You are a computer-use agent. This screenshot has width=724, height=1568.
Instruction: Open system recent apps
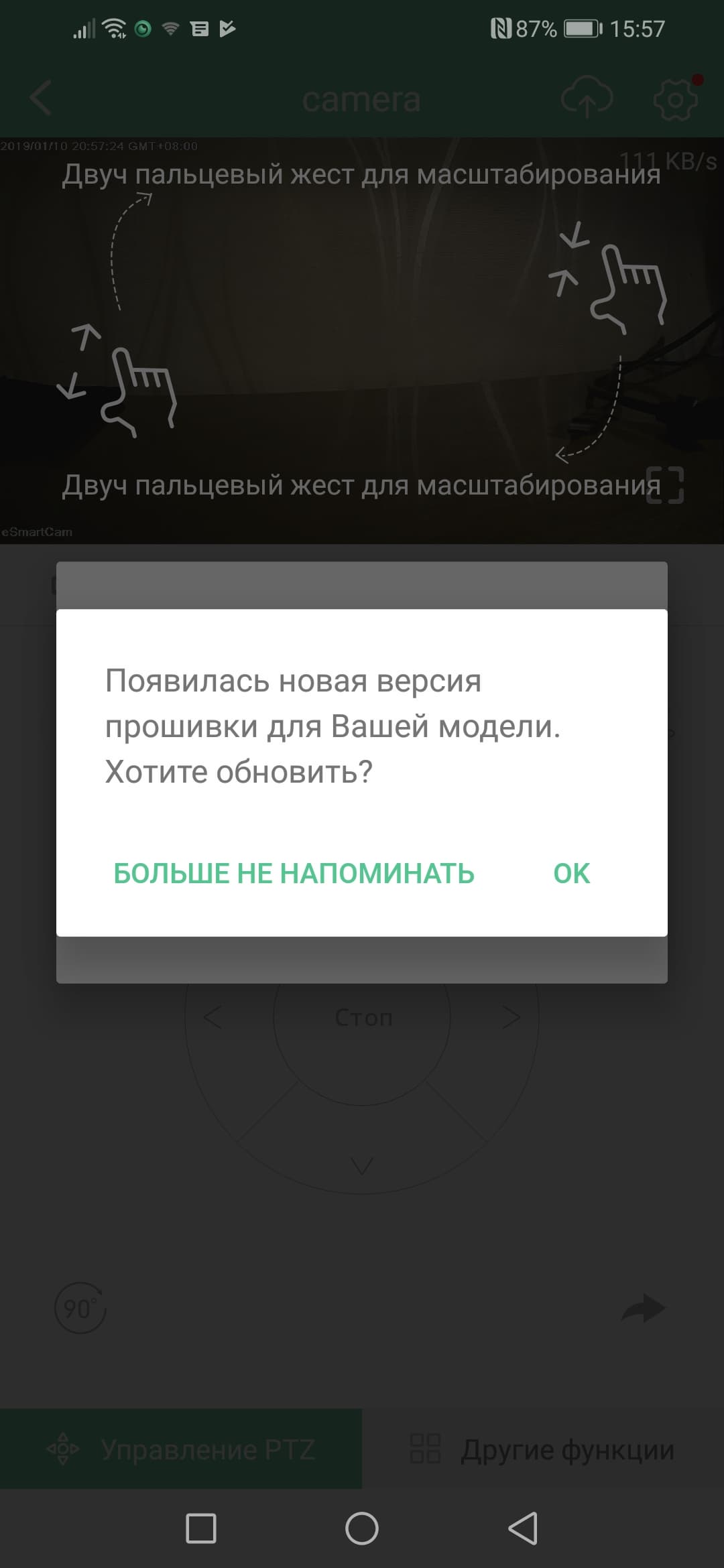201,1528
